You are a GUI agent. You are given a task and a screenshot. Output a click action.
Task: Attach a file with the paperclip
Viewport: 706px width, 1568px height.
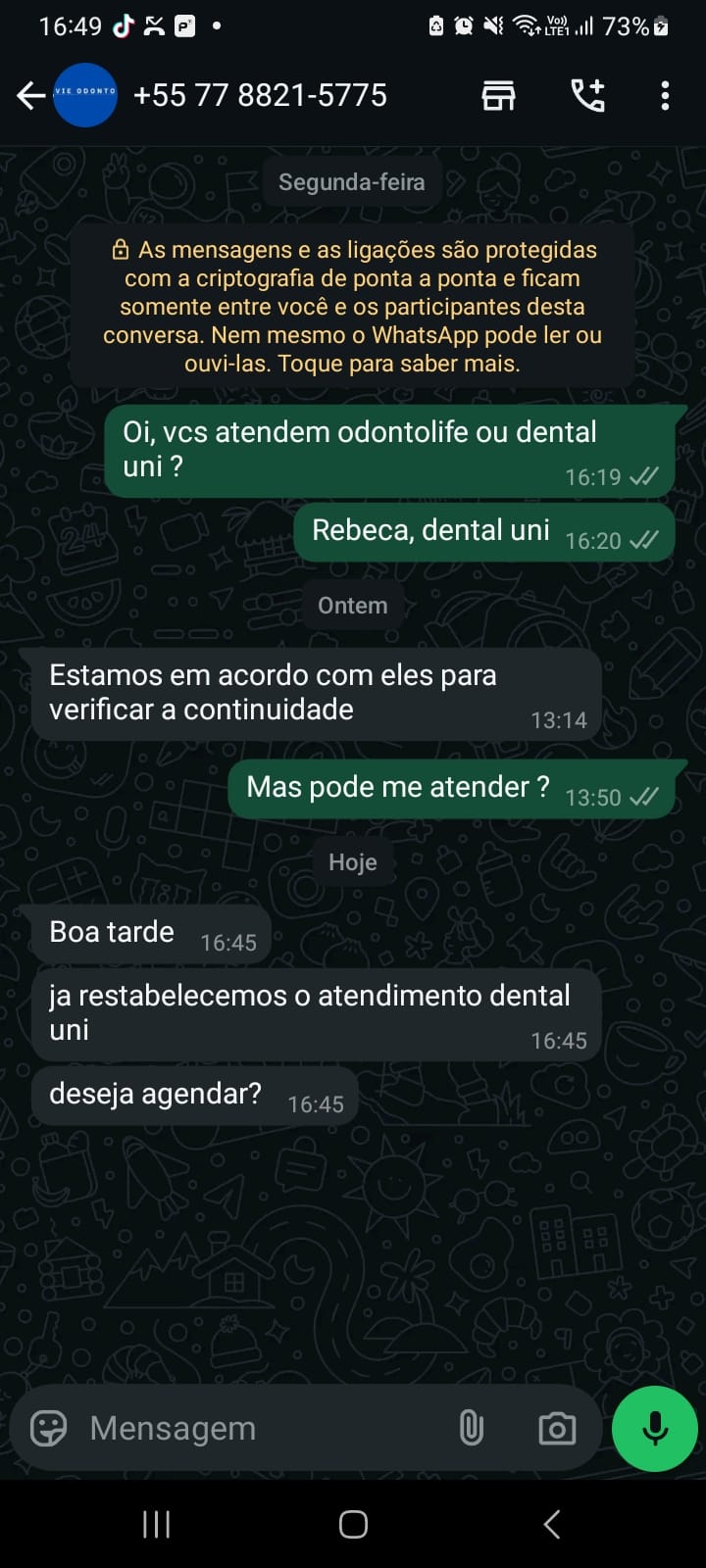pyautogui.click(x=472, y=1428)
